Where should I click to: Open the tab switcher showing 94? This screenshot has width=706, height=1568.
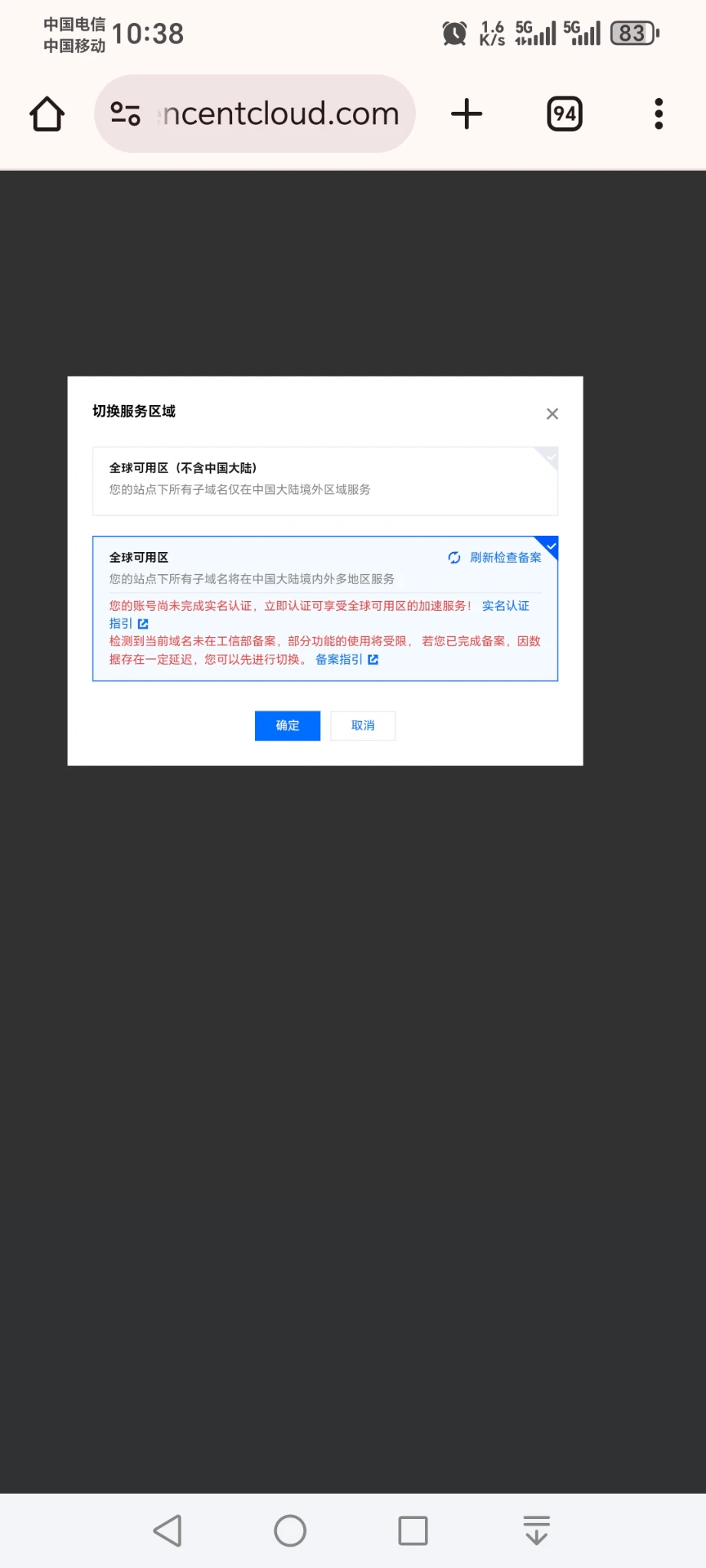click(564, 114)
